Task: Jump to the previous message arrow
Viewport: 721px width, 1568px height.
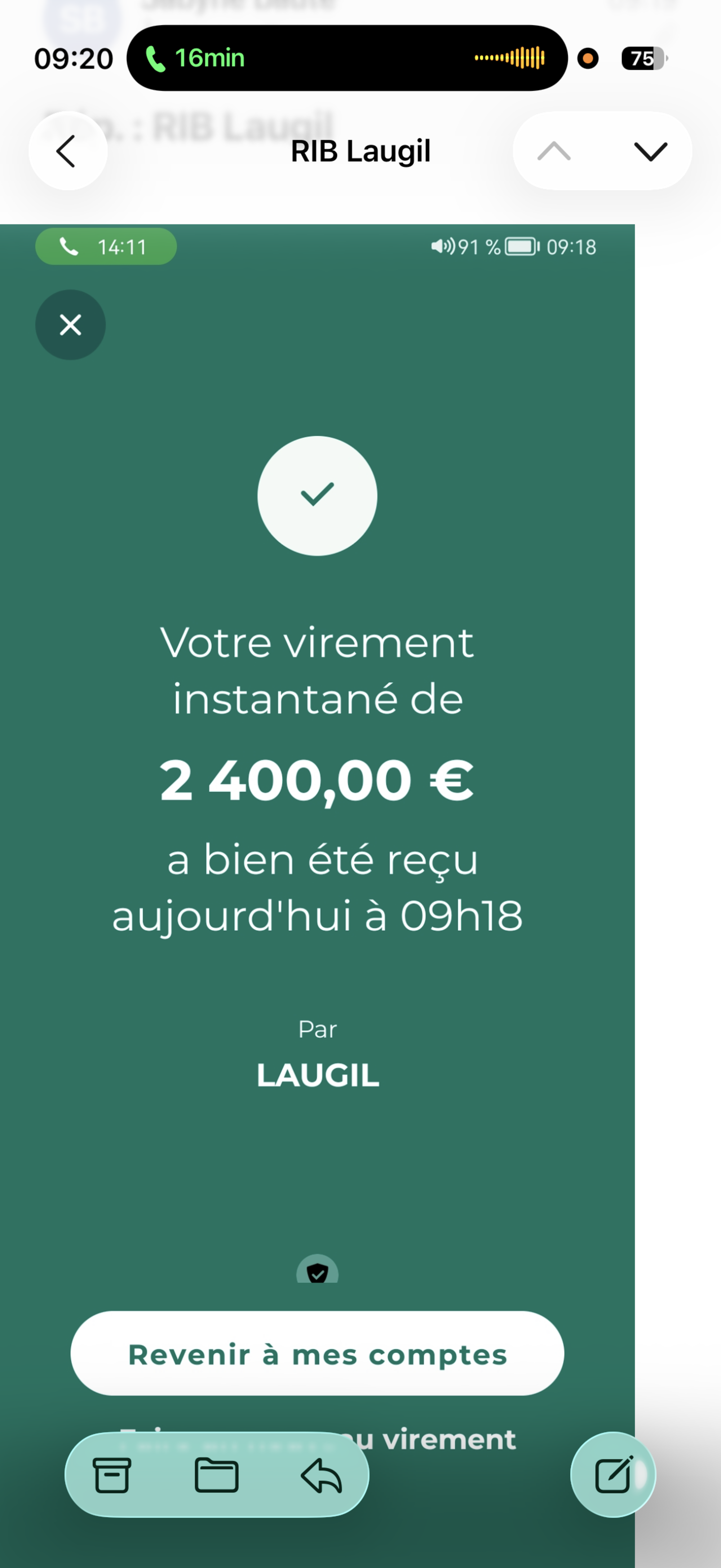Action: pyautogui.click(x=554, y=151)
